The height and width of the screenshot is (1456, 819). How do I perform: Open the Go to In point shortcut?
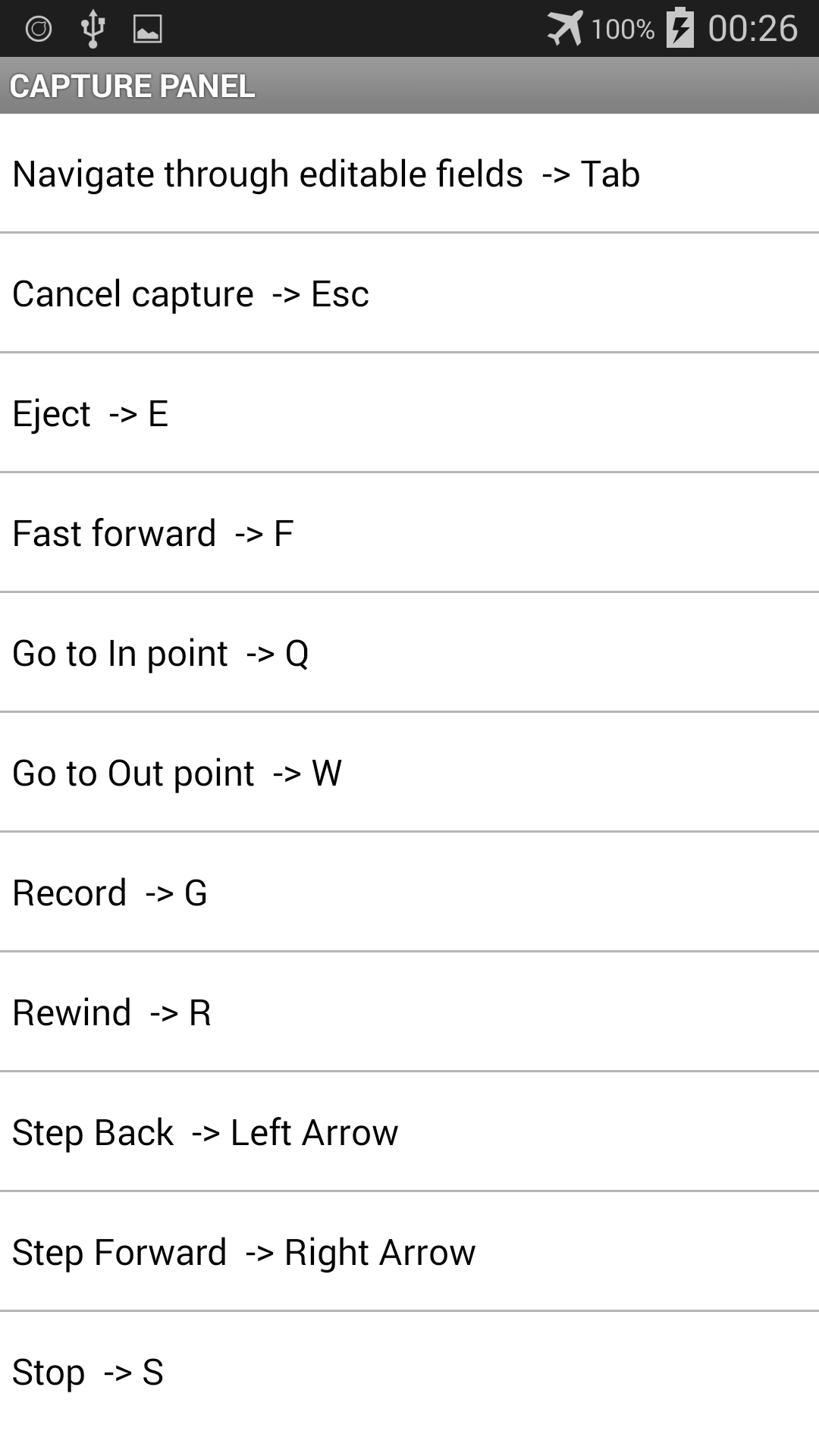(x=409, y=653)
